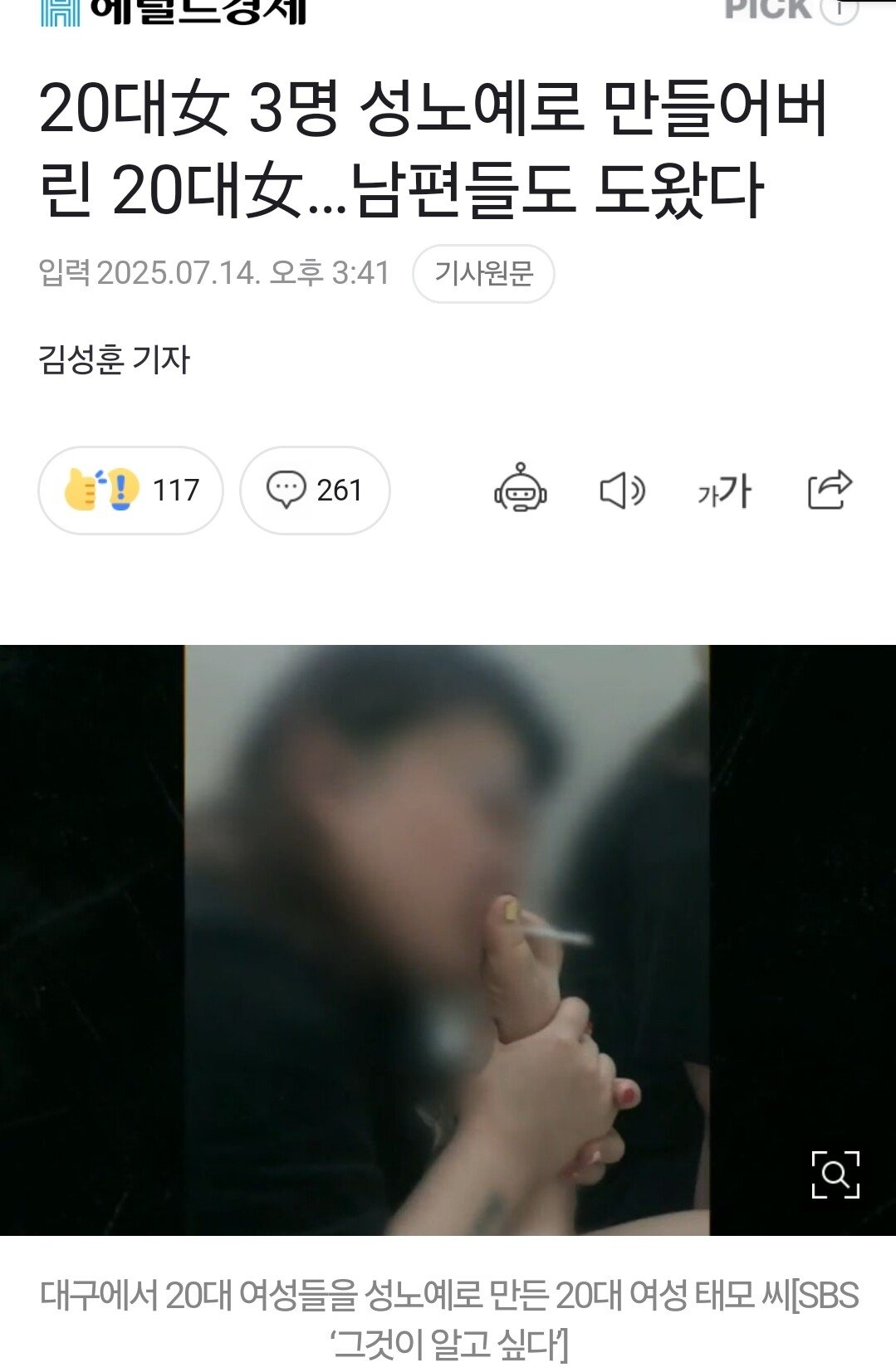896x1372 pixels.
Task: Share this article
Action: (x=830, y=490)
